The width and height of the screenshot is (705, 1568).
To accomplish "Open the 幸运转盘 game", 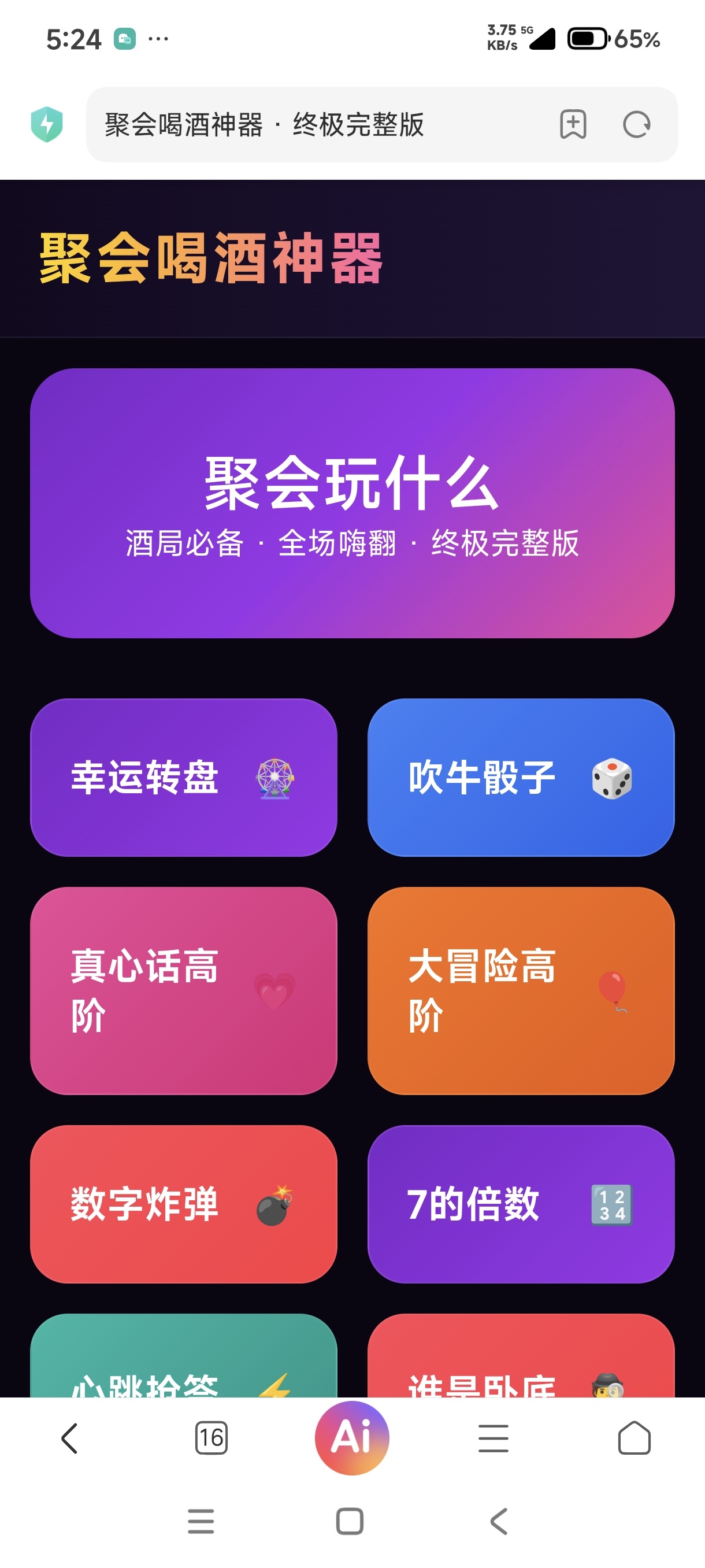I will (x=184, y=781).
